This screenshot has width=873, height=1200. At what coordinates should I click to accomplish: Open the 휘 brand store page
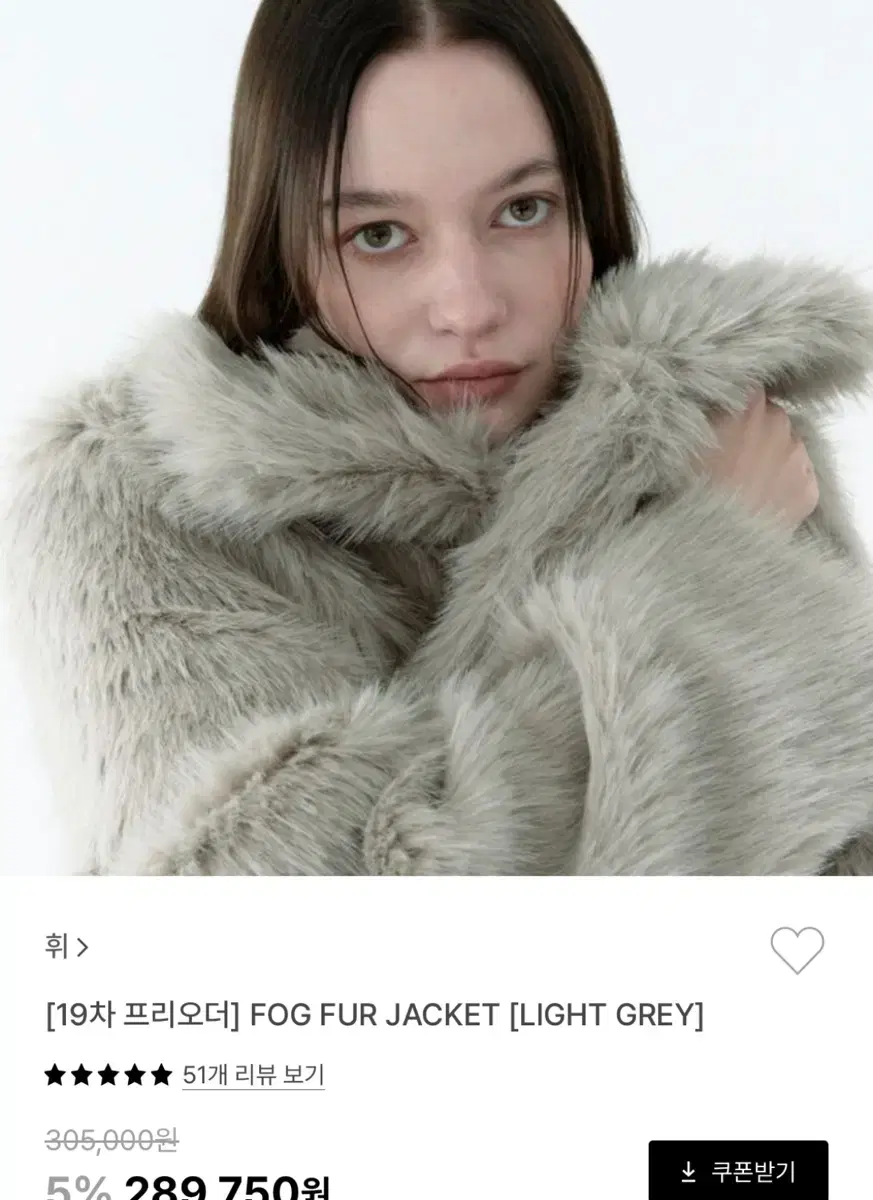[x=55, y=943]
